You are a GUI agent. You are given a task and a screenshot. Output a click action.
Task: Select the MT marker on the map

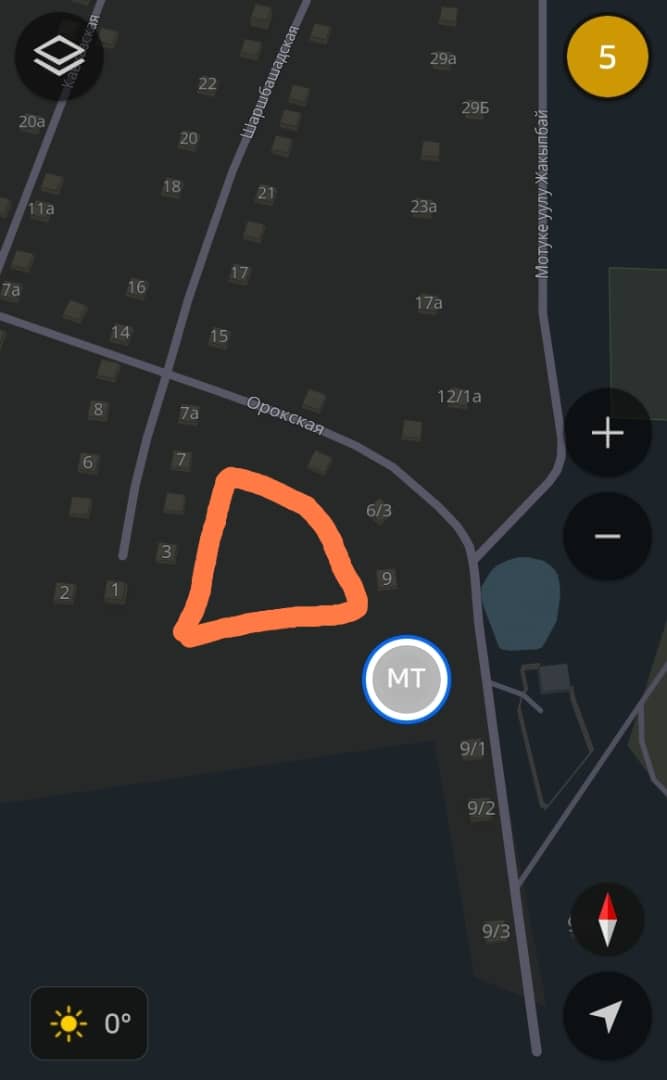[x=406, y=679]
